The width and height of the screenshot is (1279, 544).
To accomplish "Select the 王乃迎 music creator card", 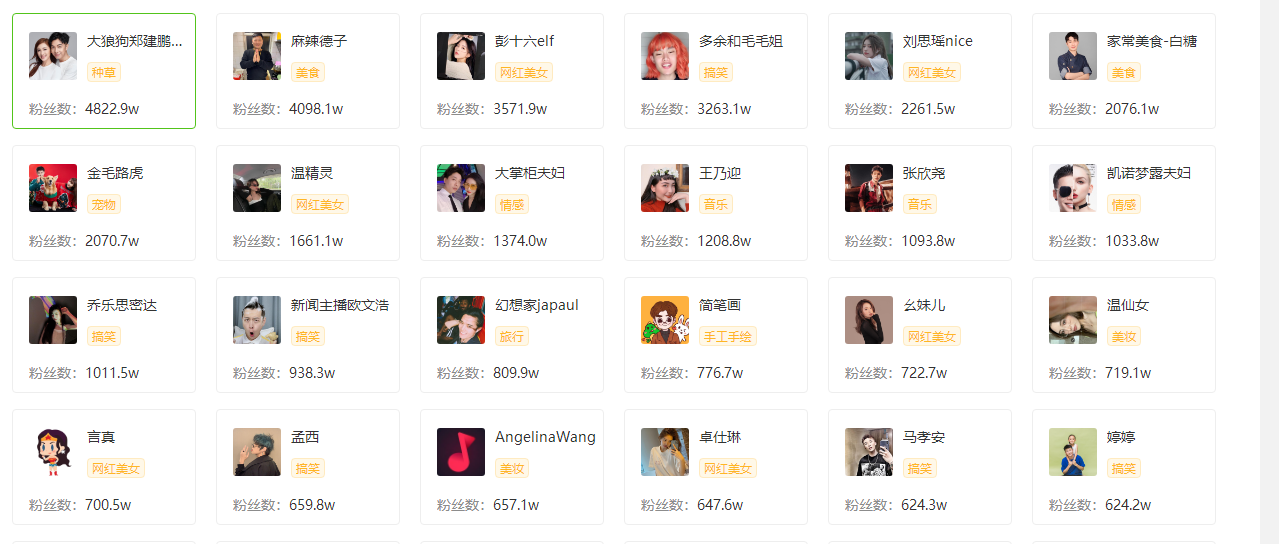I will [x=716, y=203].
